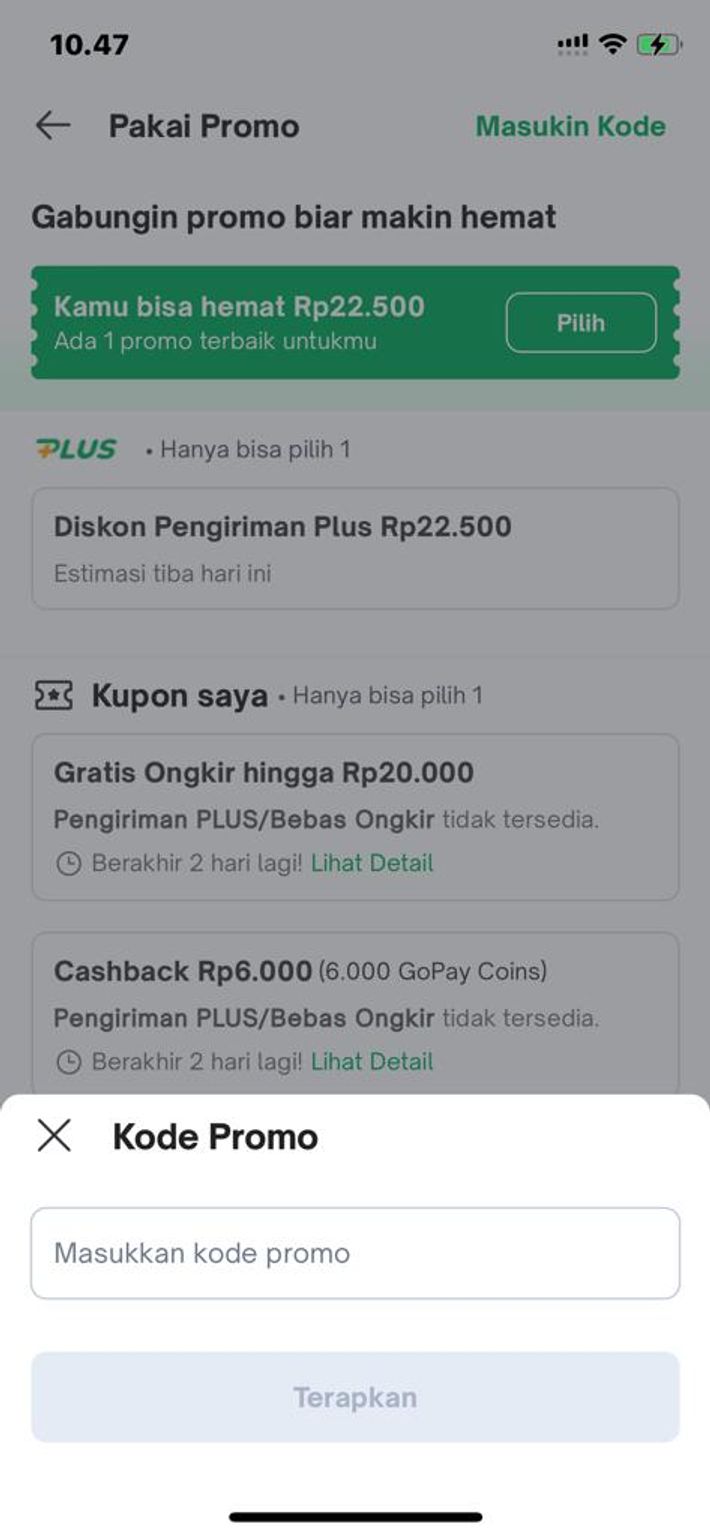The width and height of the screenshot is (710, 1537).
Task: View Lihat Detail for Gratis Ongkir coupon
Action: pyautogui.click(x=372, y=863)
